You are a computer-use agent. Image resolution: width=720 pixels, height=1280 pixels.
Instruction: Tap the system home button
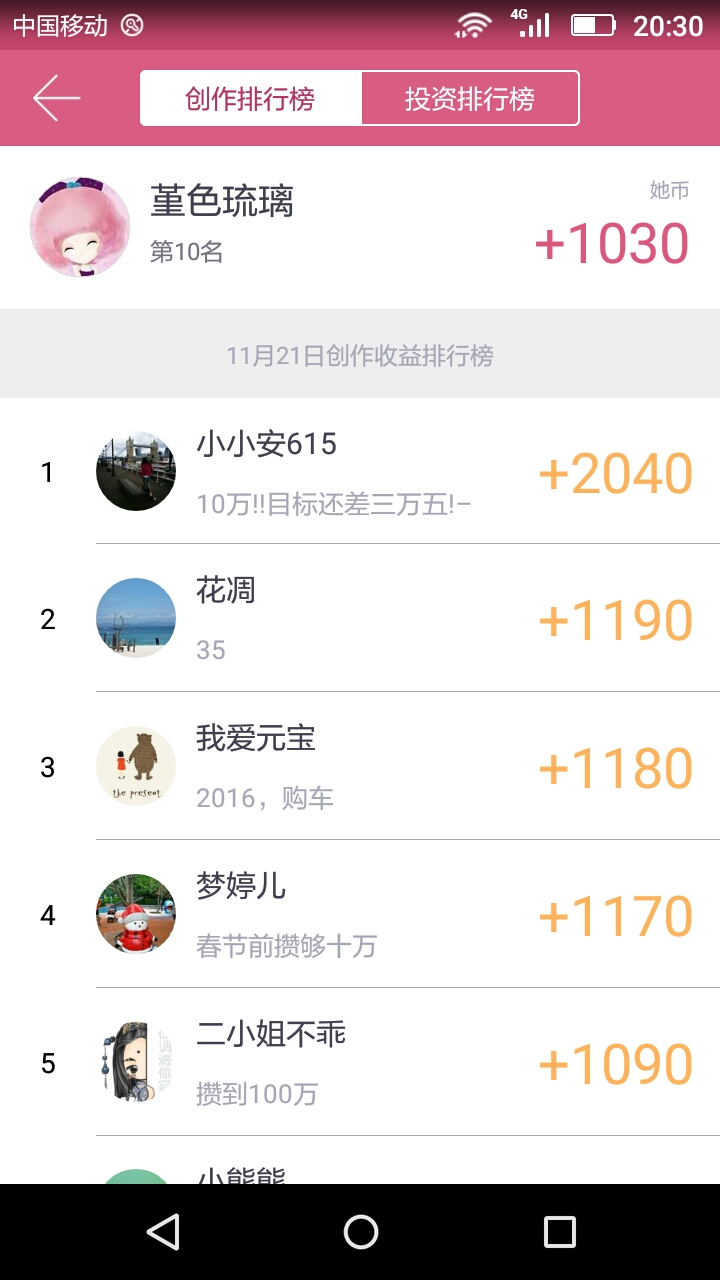click(x=360, y=1232)
